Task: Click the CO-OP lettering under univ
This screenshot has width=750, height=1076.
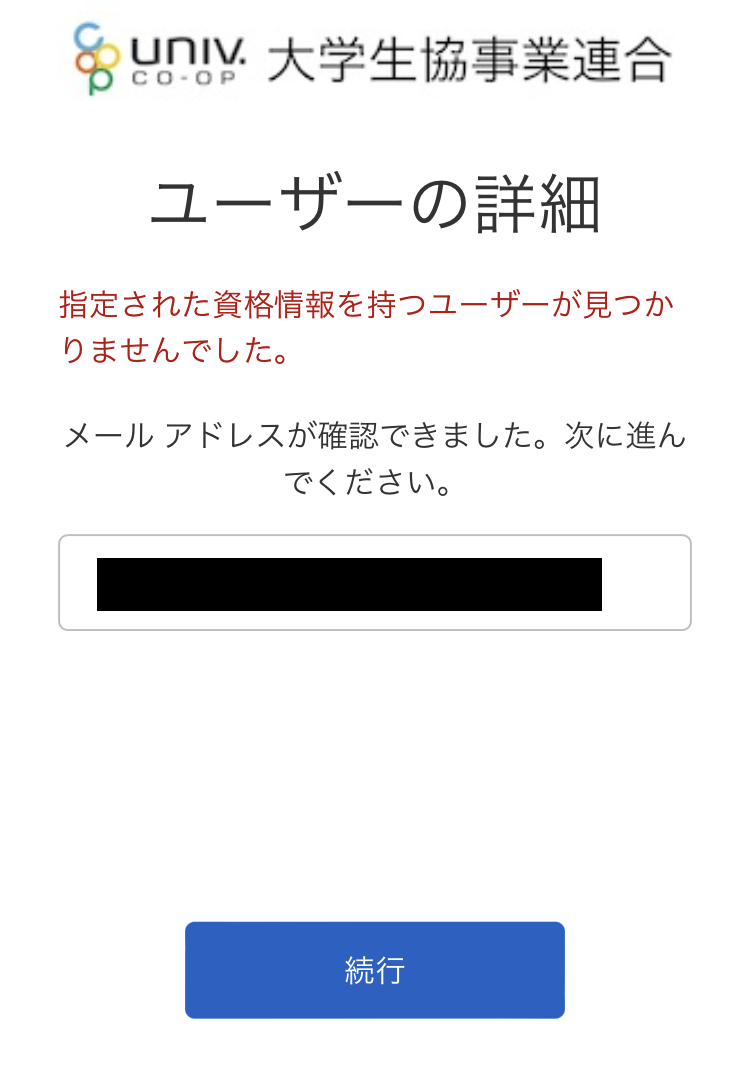Action: click(x=183, y=76)
